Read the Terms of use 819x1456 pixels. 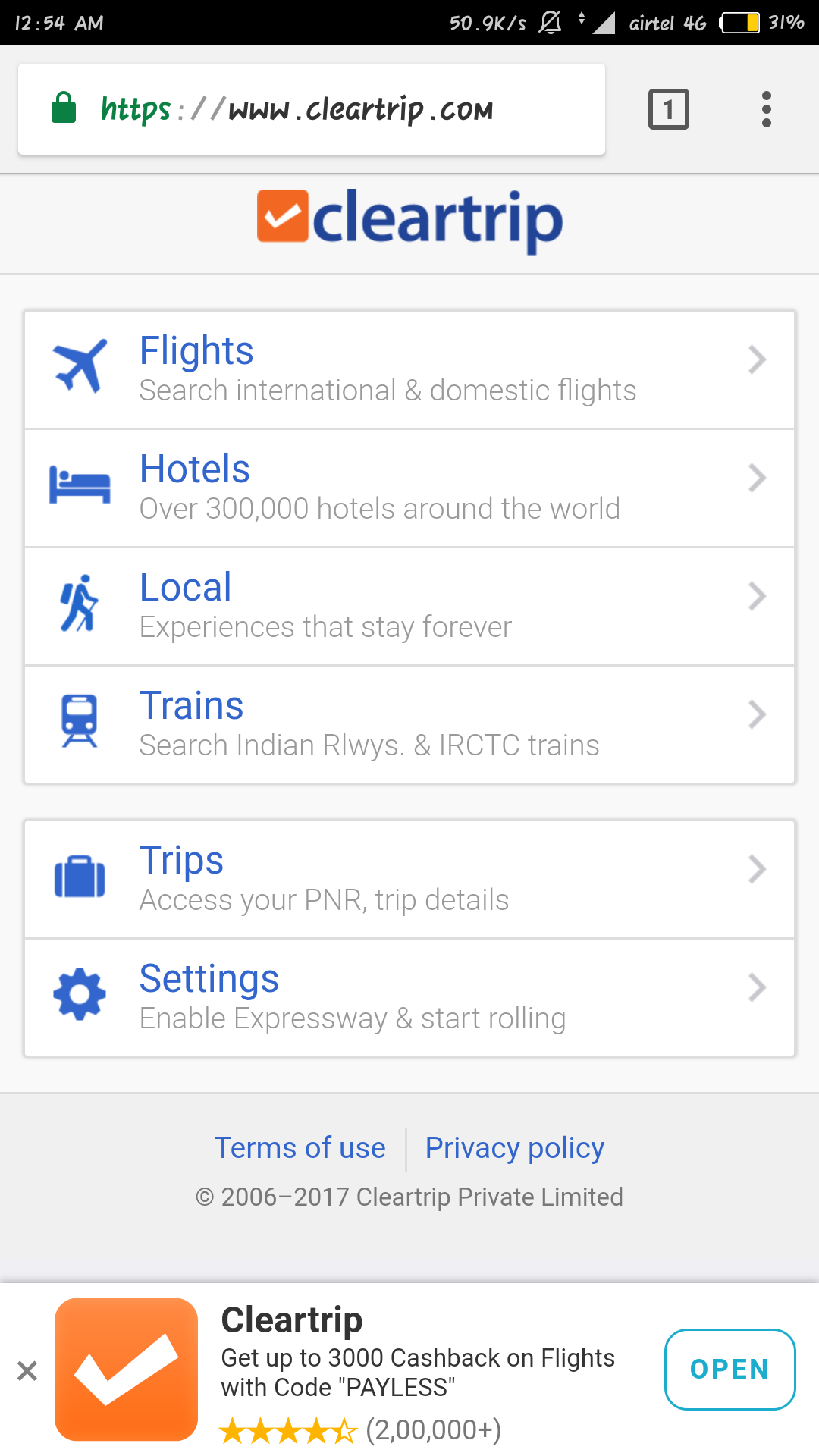300,1148
